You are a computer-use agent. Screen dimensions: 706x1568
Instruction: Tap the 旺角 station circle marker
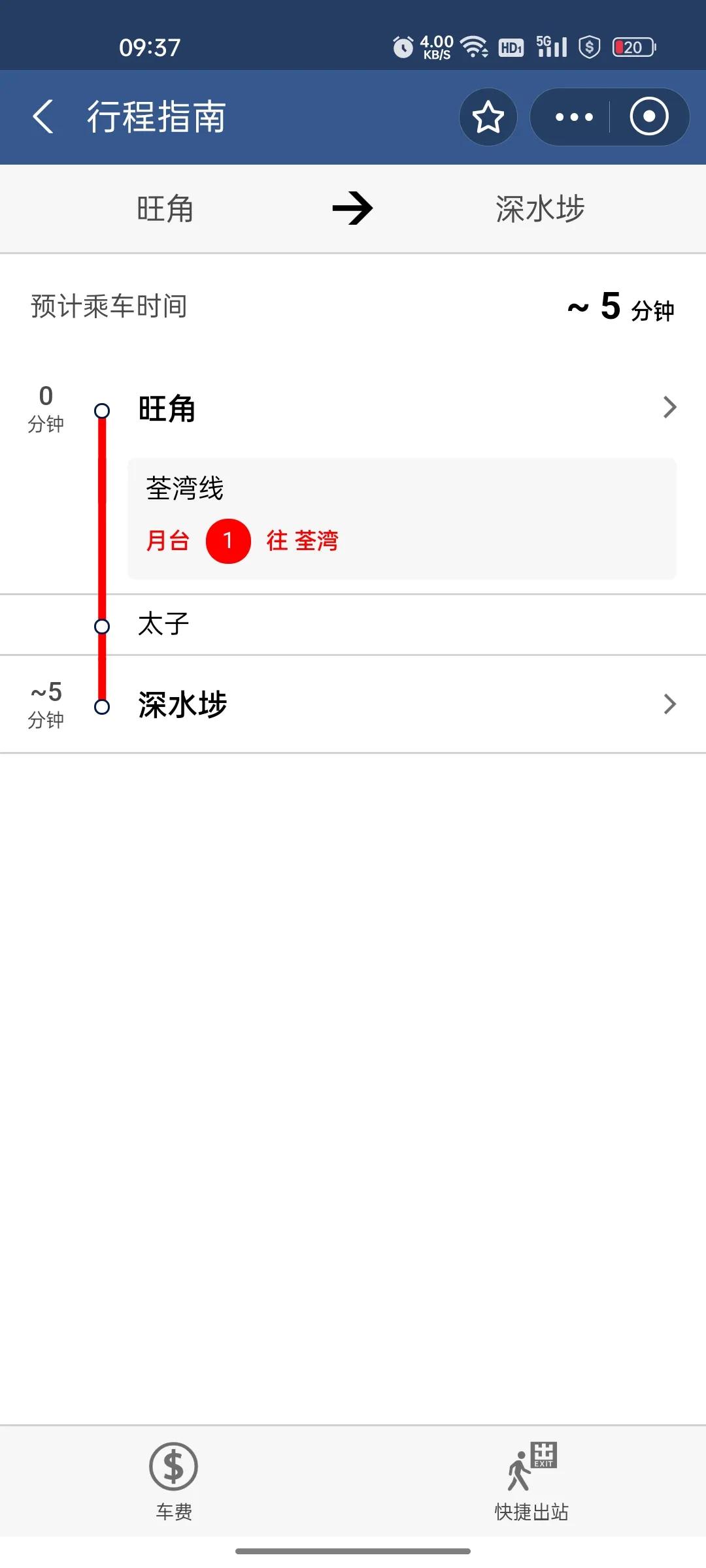click(x=101, y=409)
